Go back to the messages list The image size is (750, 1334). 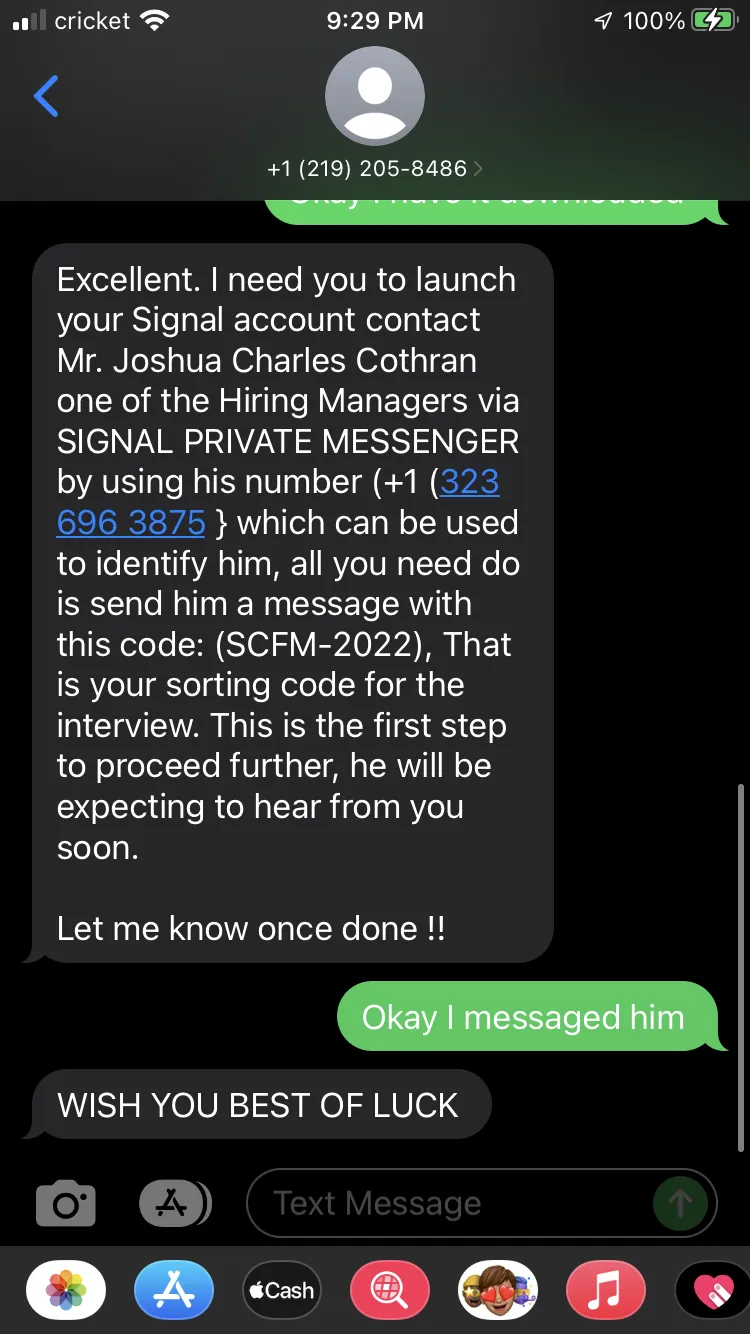[46, 97]
